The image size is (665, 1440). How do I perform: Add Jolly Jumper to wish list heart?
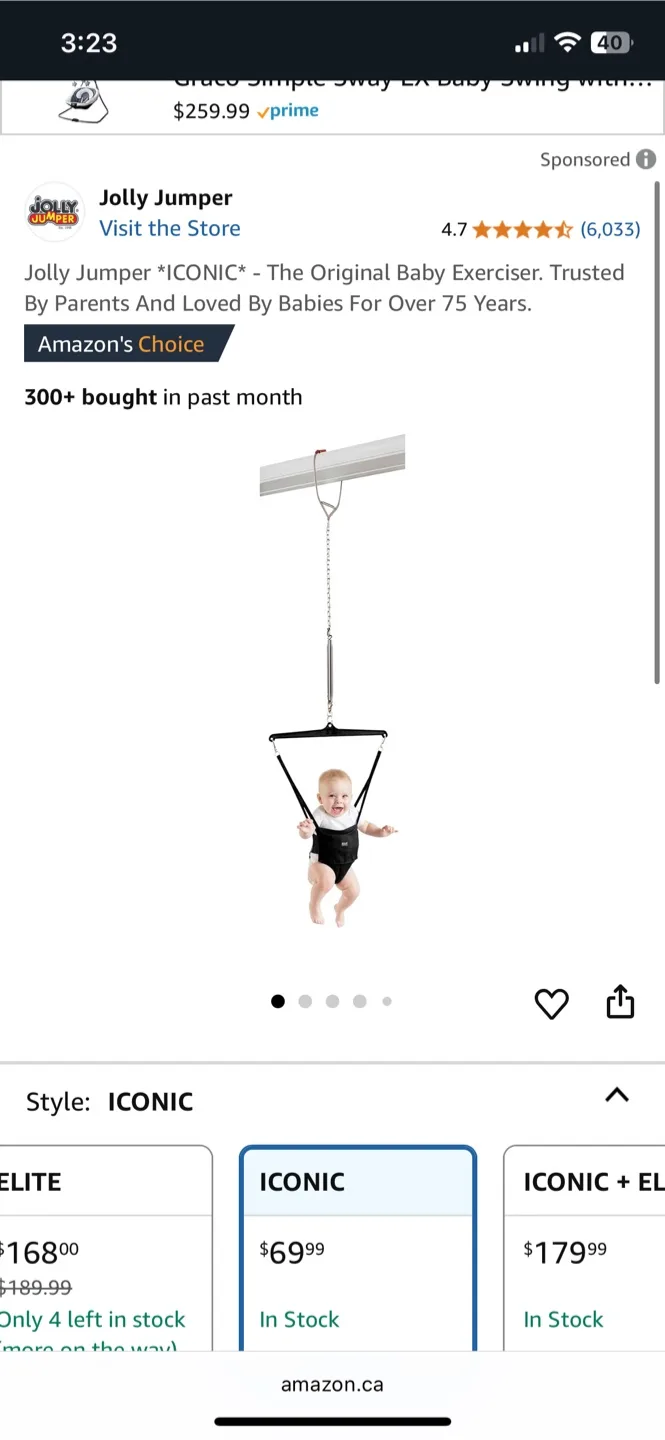[551, 1003]
